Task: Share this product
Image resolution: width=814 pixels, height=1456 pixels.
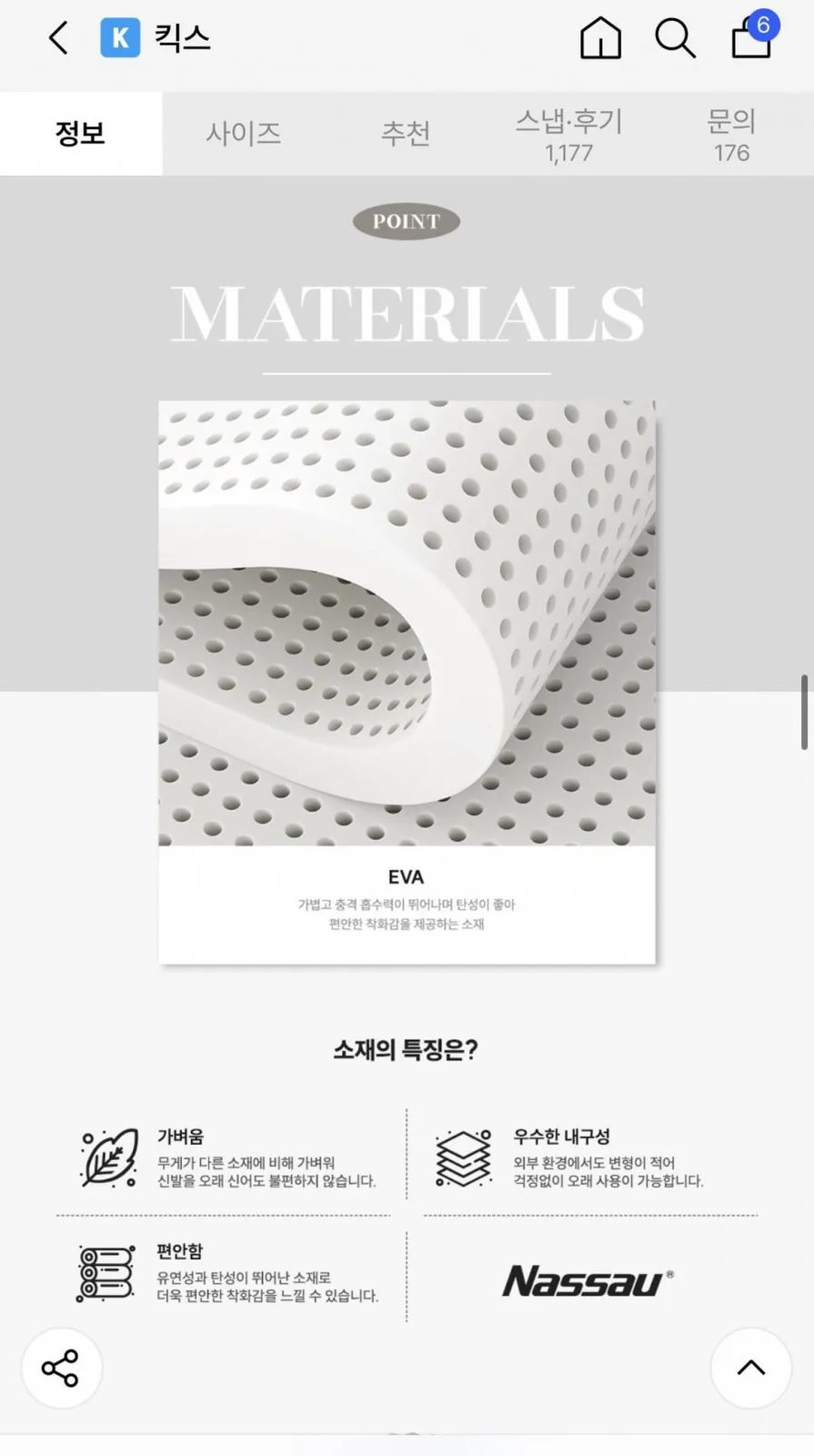Action: tap(61, 1368)
